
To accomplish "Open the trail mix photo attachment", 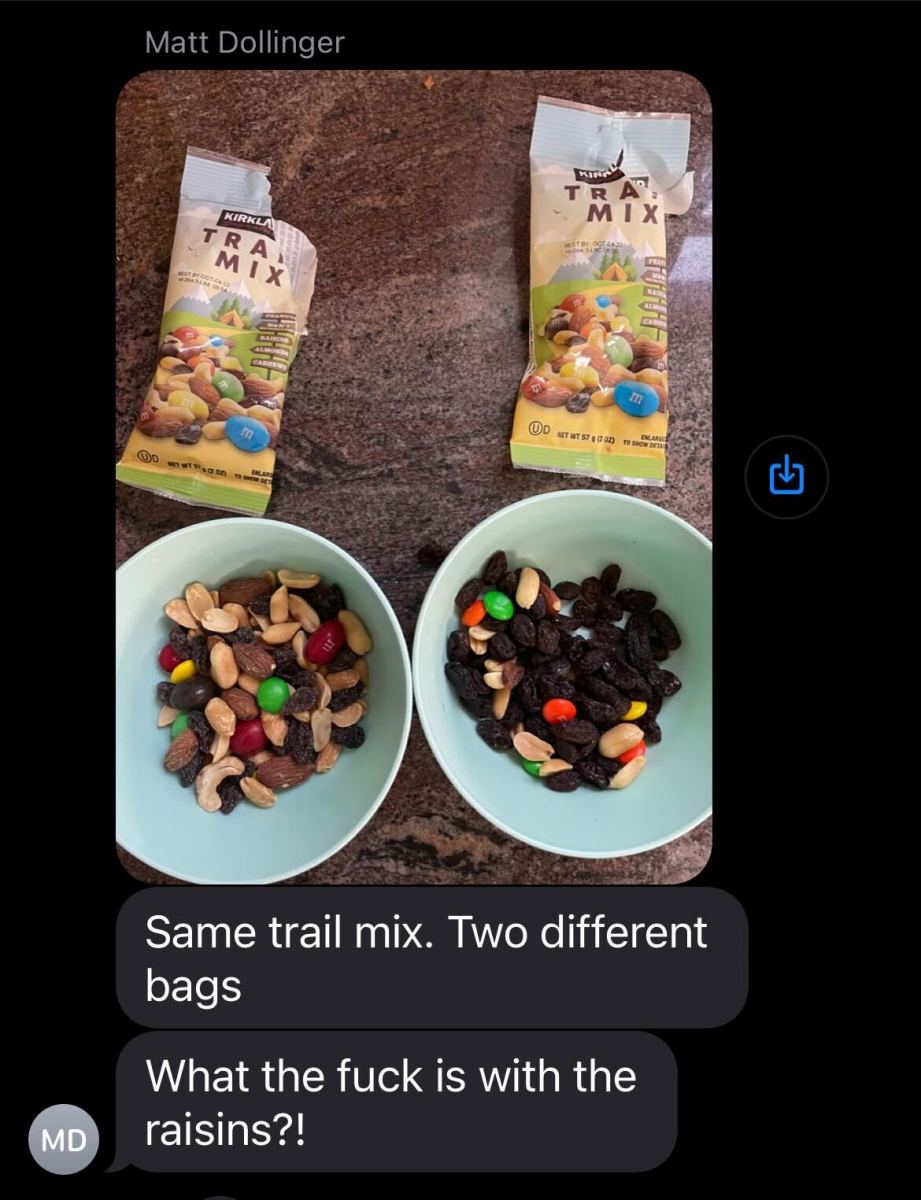I will click(x=414, y=476).
